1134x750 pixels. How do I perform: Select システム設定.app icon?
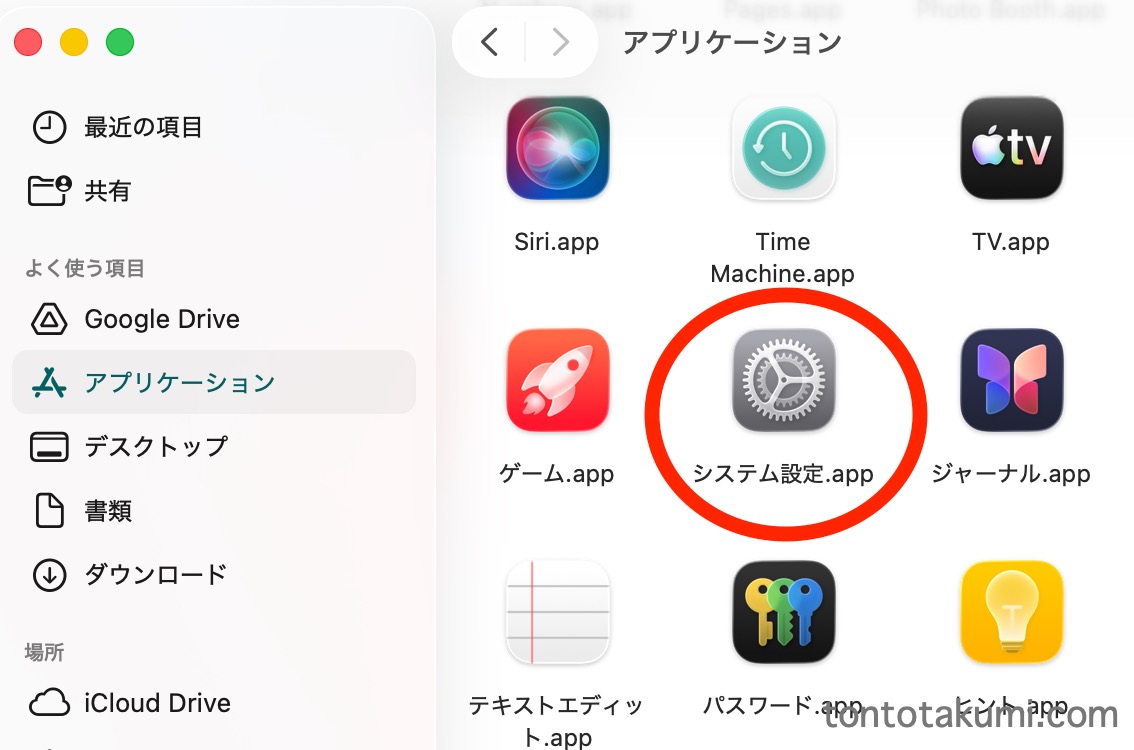(783, 380)
